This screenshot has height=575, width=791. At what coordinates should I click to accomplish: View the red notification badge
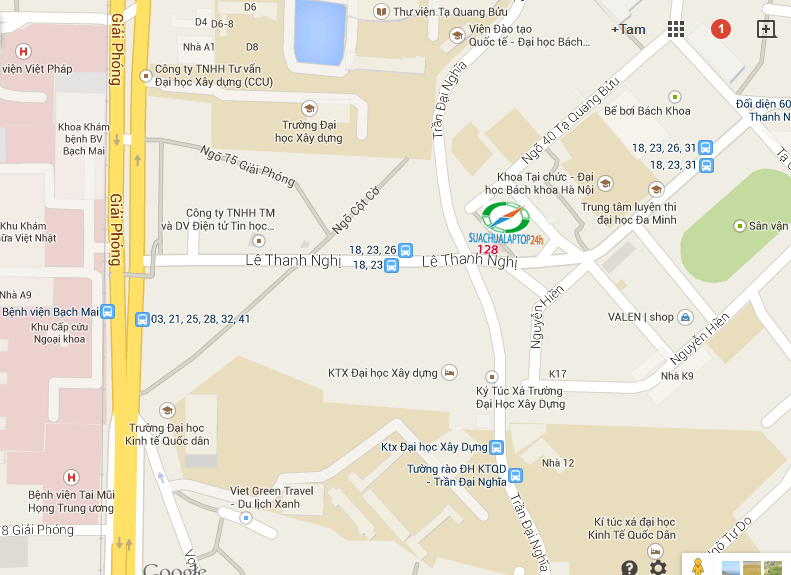coord(720,29)
